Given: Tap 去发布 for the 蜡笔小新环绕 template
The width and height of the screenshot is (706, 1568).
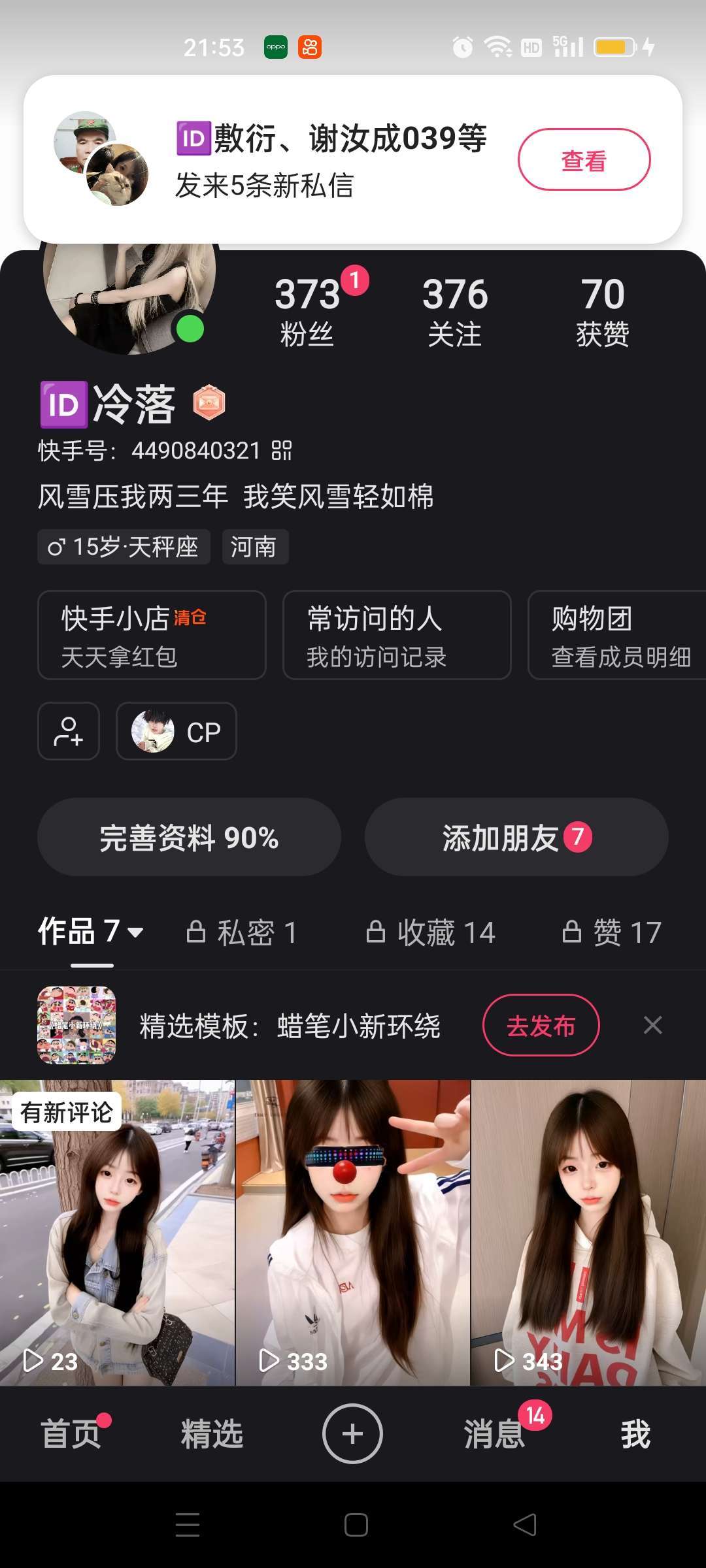Looking at the screenshot, I should (x=541, y=1025).
